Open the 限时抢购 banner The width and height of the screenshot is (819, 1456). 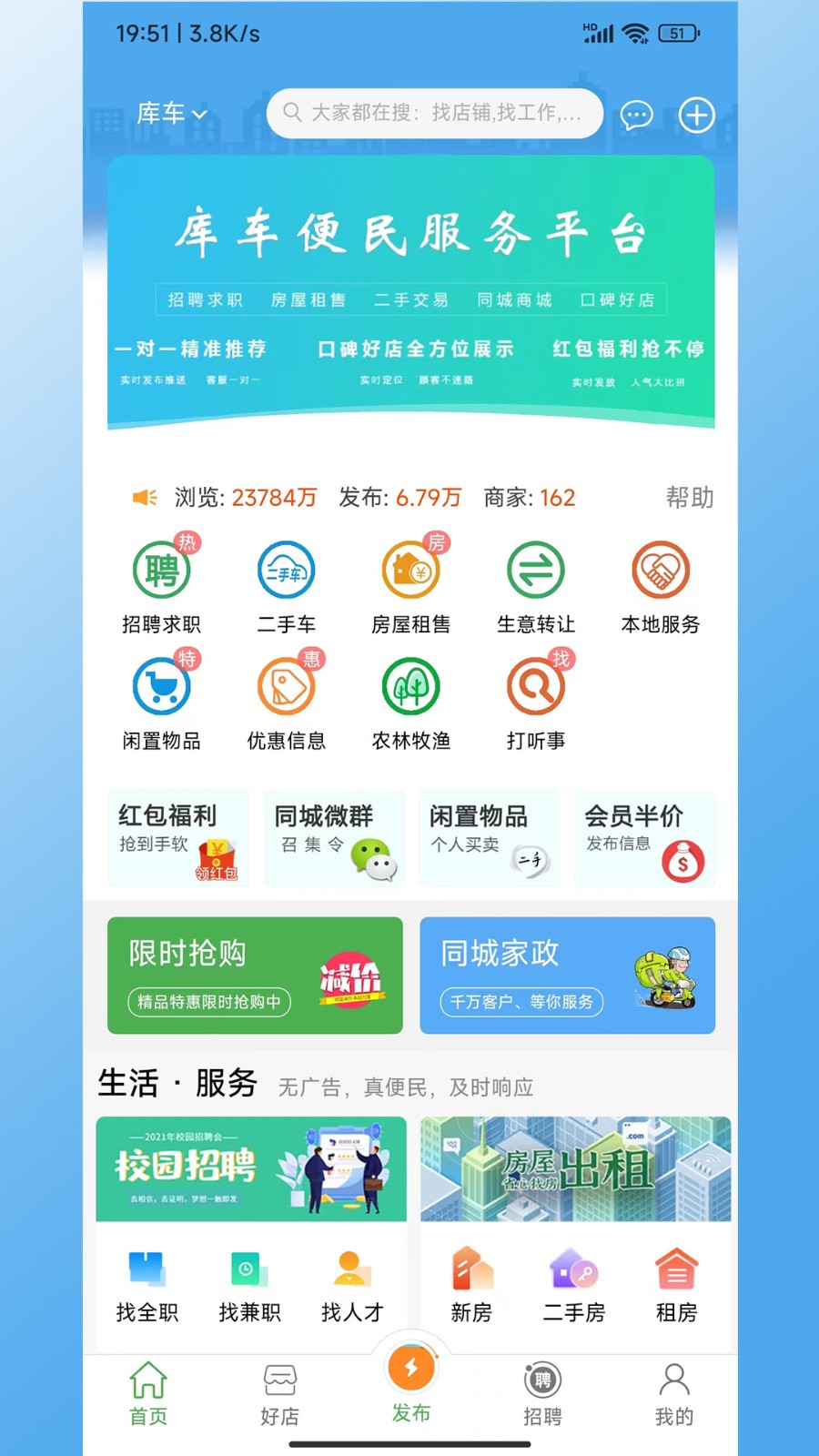click(255, 975)
